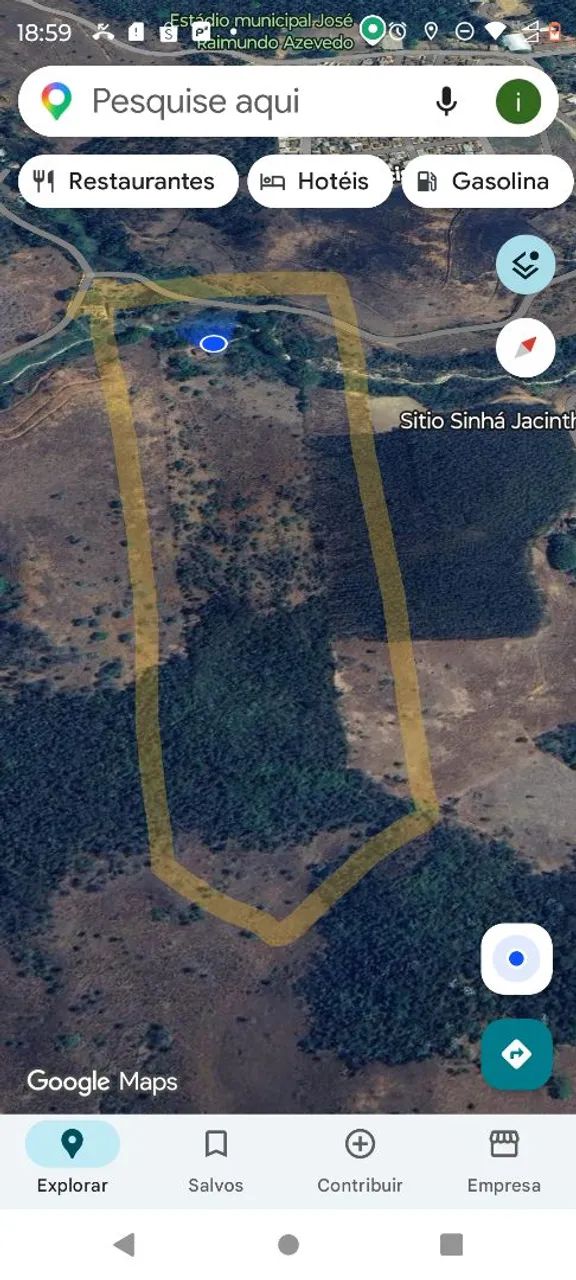Center the map on my location
This screenshot has height=1280, width=576.
[516, 959]
